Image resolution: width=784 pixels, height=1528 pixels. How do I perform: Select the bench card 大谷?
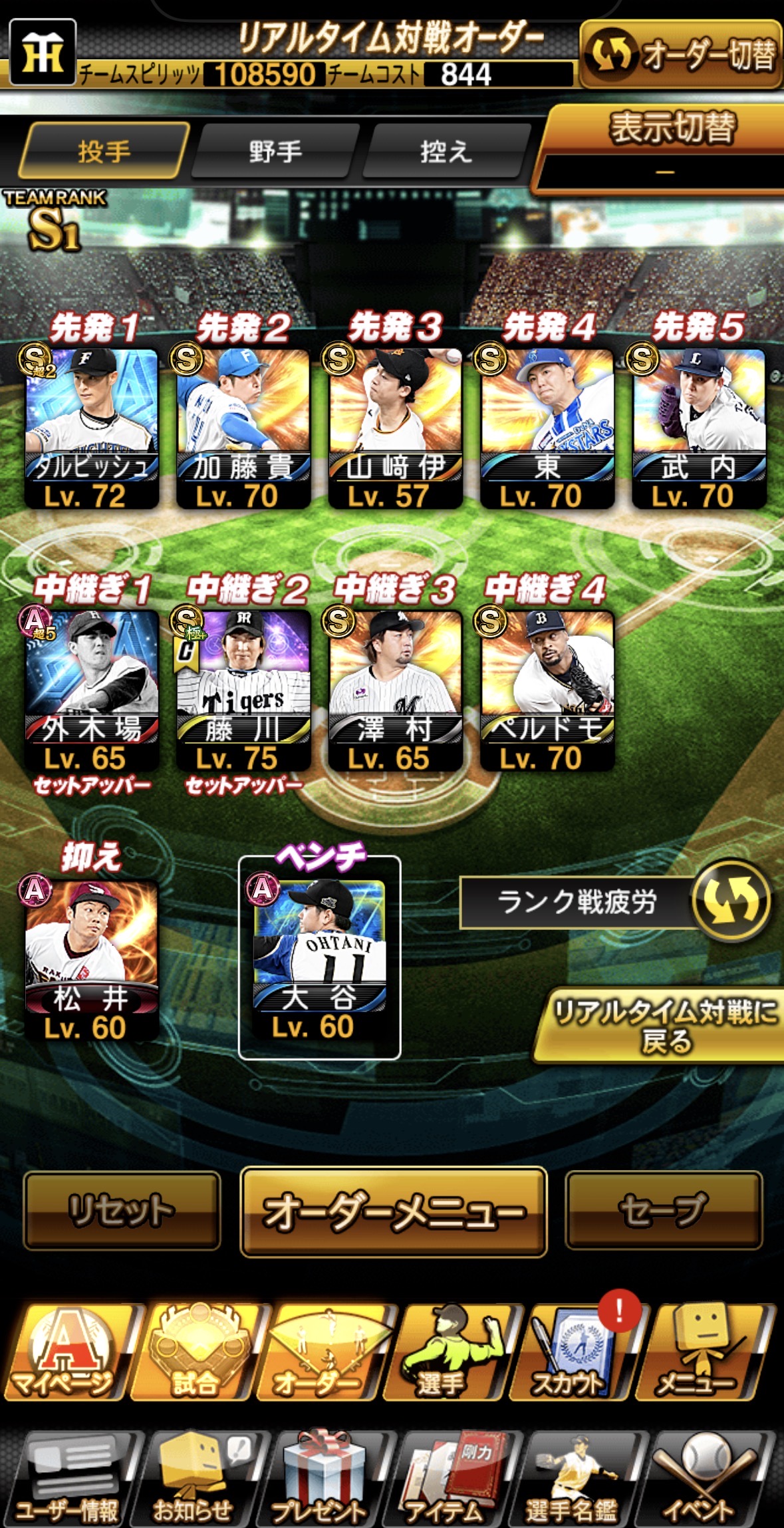(319, 958)
